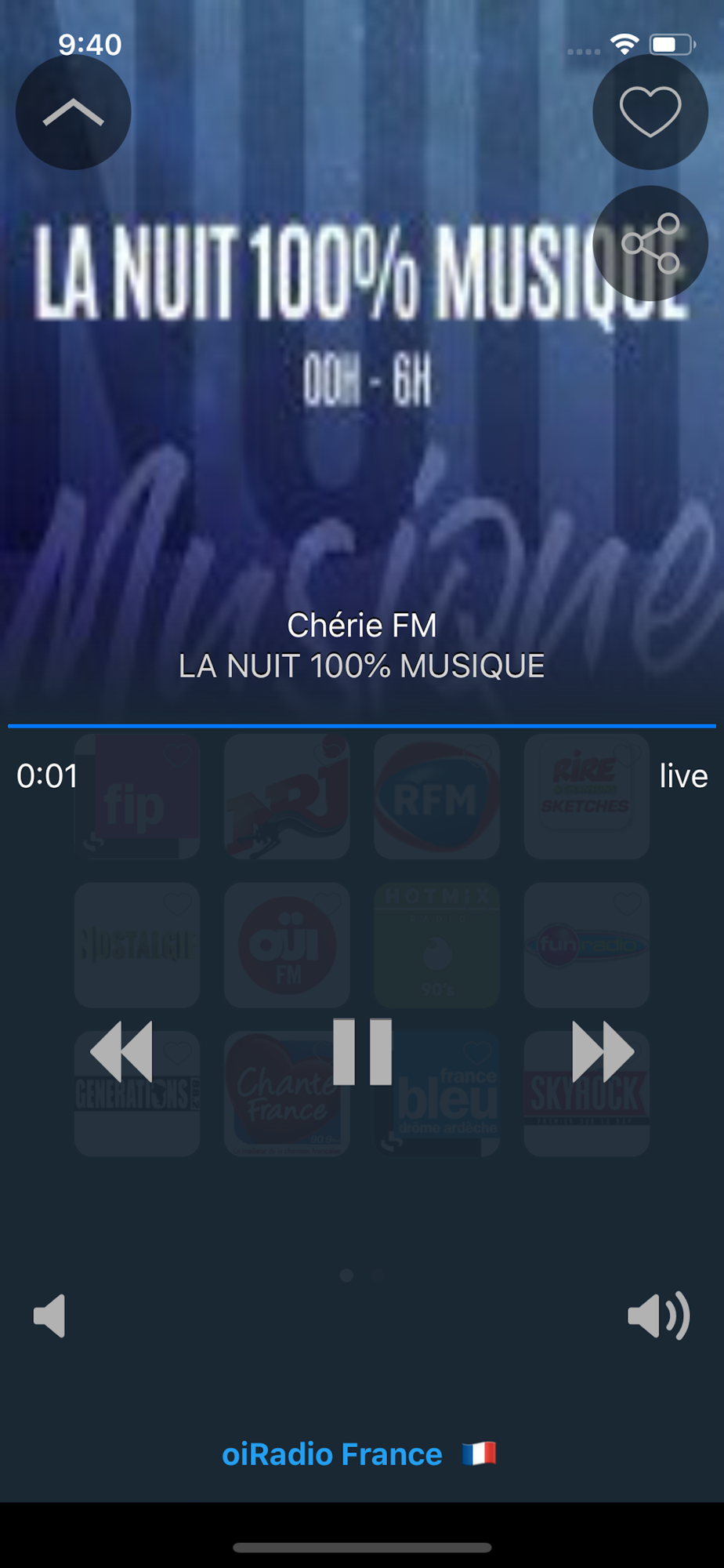
Task: Share the Chérie FM station
Action: [x=650, y=243]
